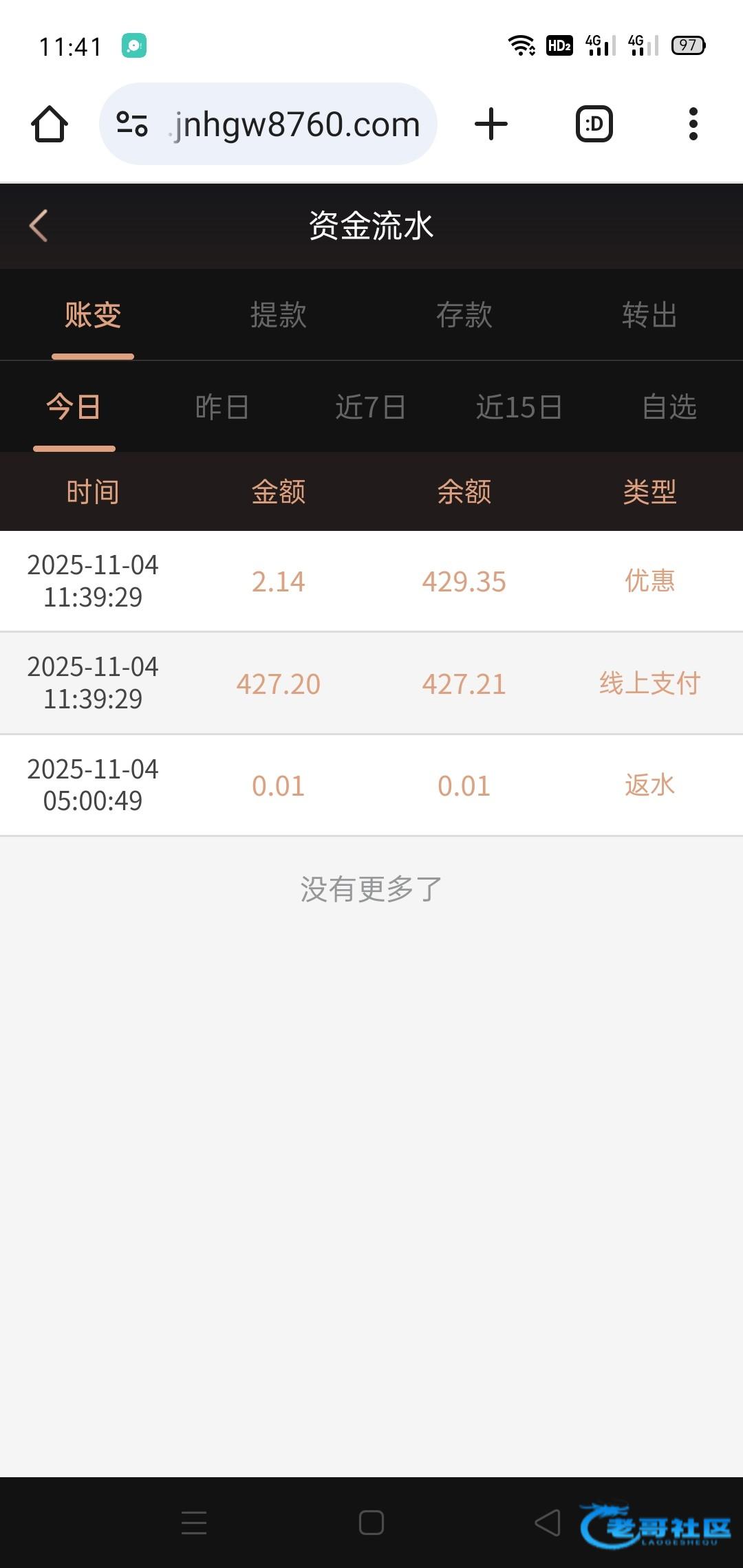743x1568 pixels.
Task: Select the 账变 tab
Action: (93, 315)
